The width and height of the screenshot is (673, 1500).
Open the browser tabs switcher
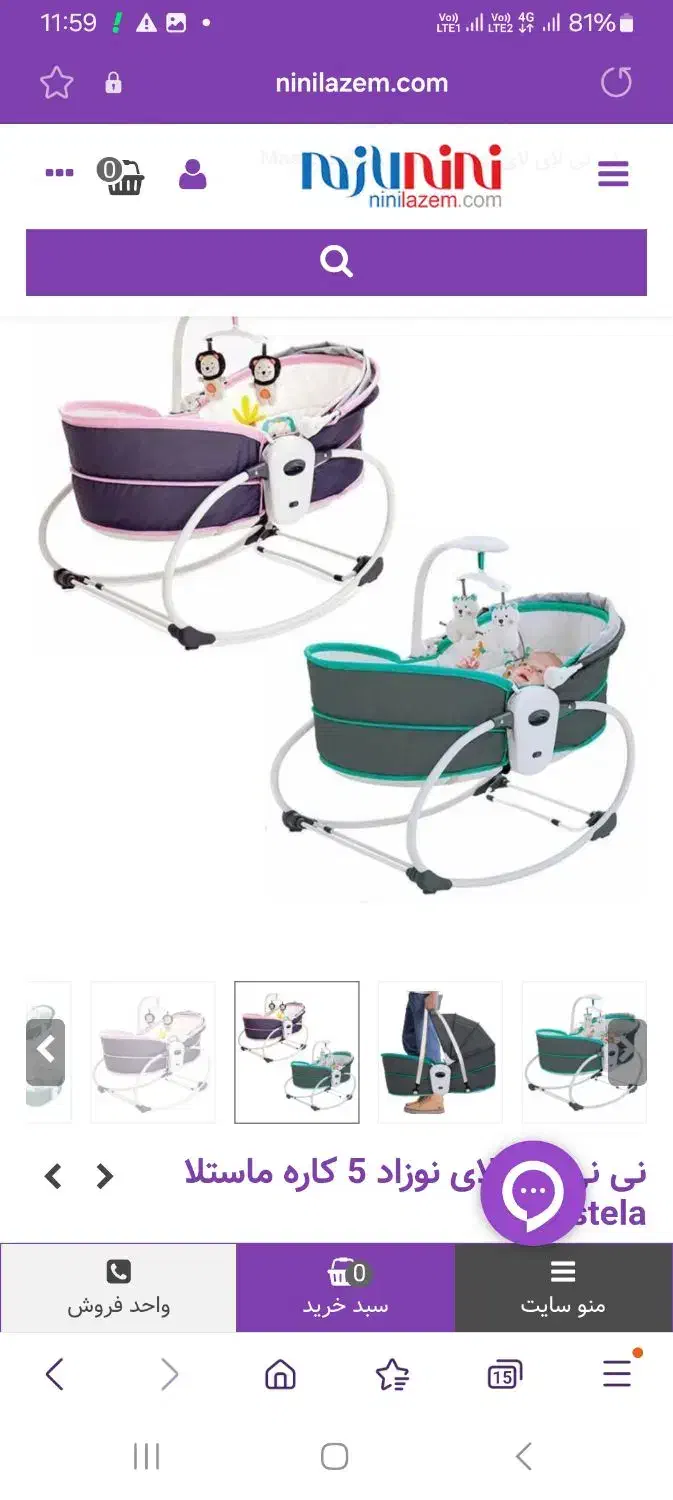tap(505, 1375)
